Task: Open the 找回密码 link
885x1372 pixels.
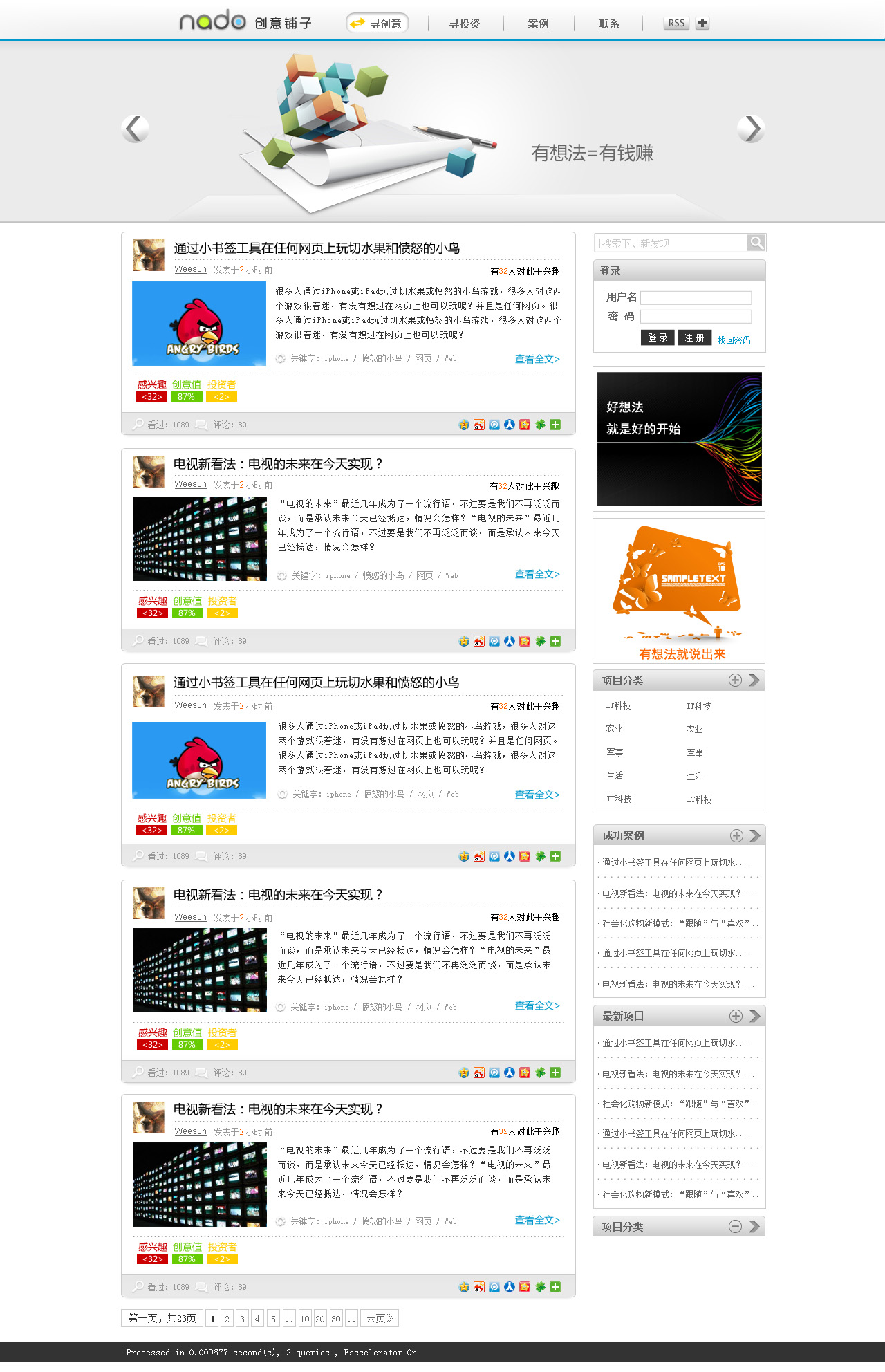Action: [x=734, y=340]
